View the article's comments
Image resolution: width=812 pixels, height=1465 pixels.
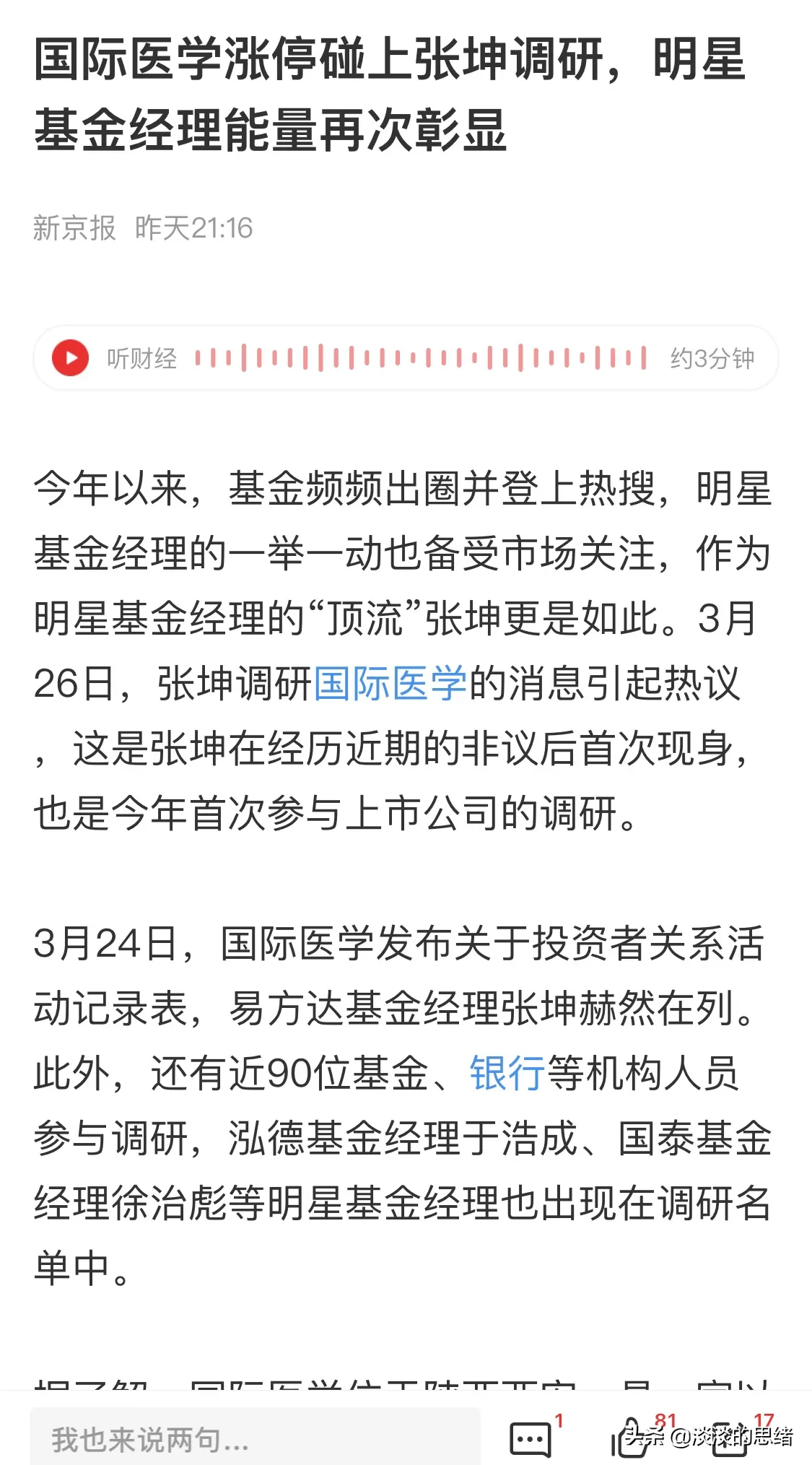[531, 1440]
